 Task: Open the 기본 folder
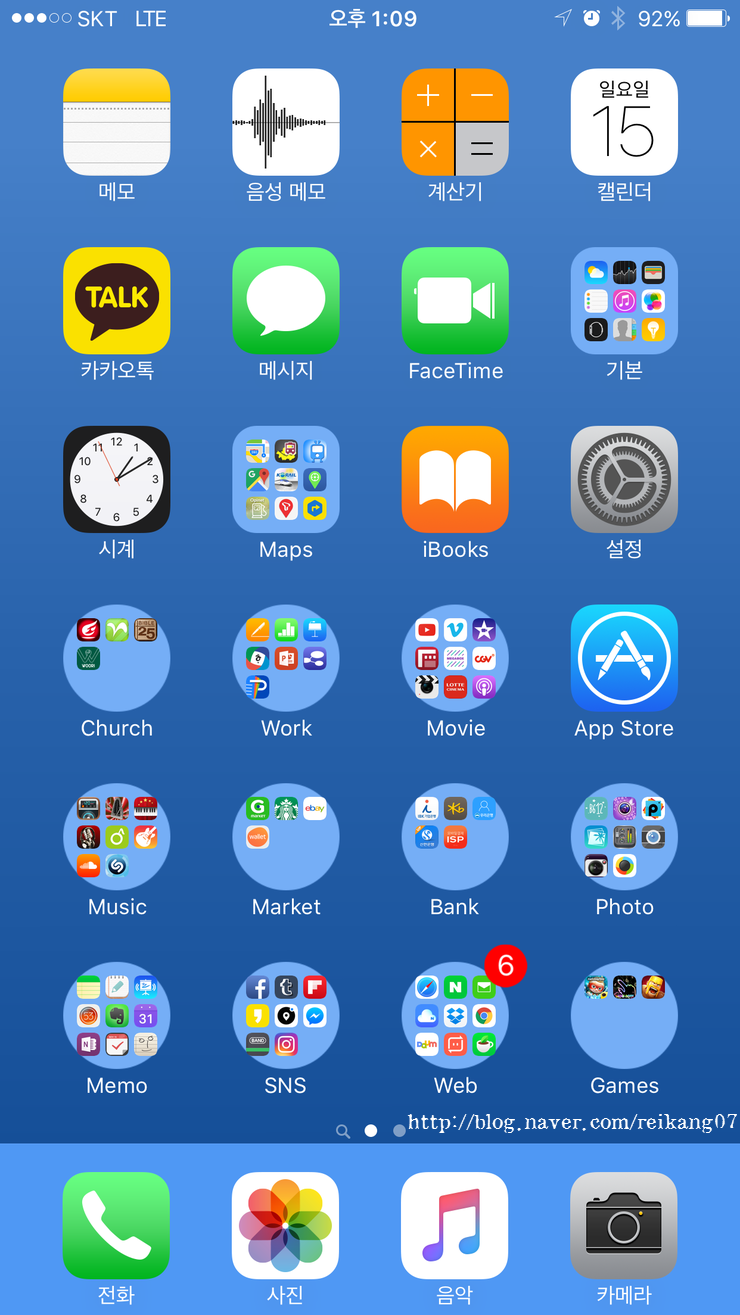tap(624, 301)
